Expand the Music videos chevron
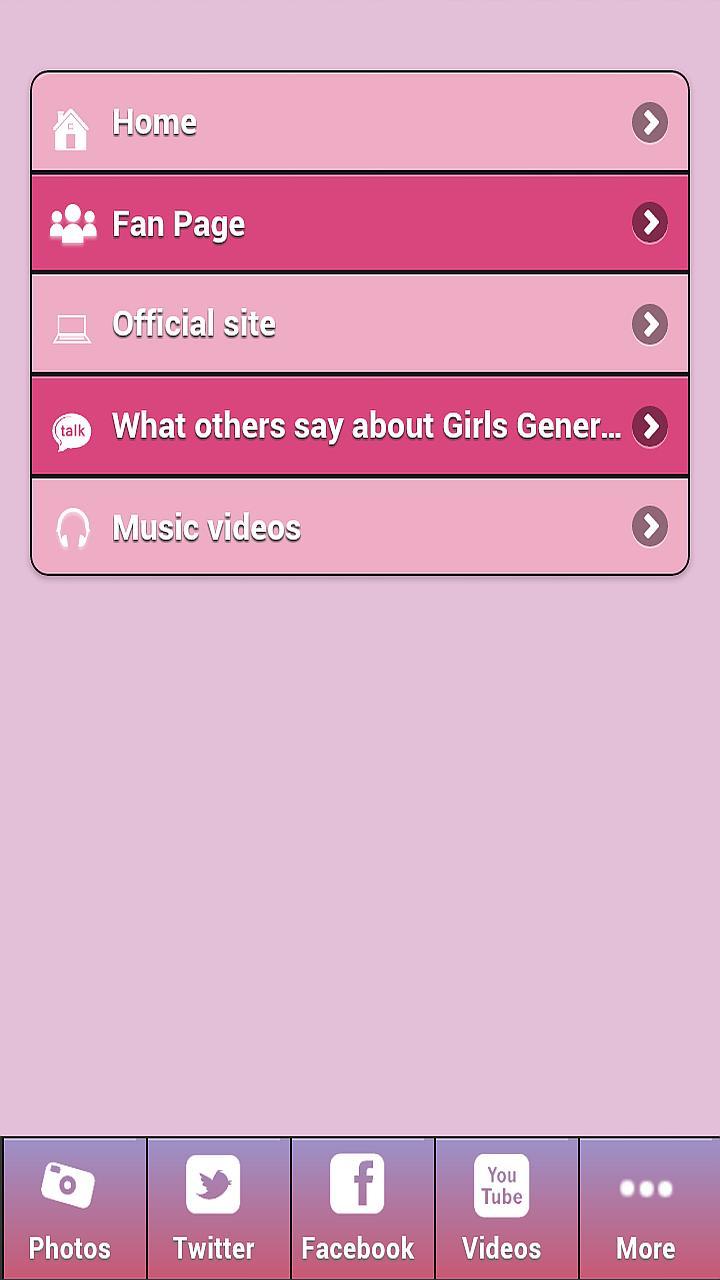This screenshot has height=1280, width=720. point(649,527)
